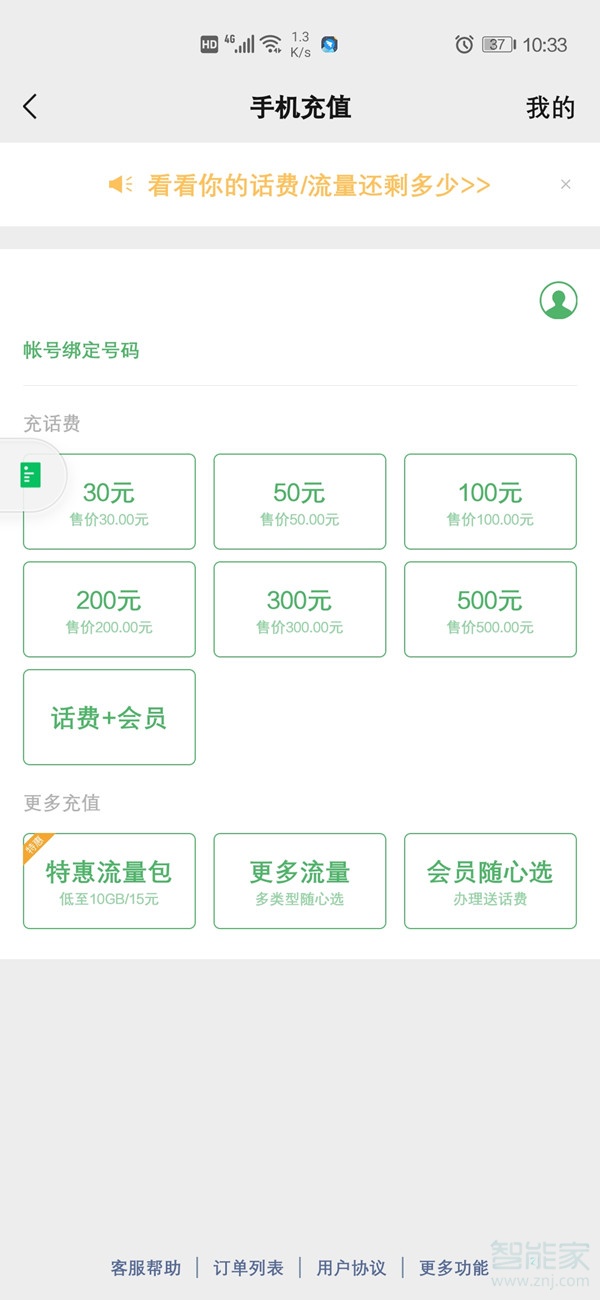Open 会员随心选 membership options

coord(490,881)
